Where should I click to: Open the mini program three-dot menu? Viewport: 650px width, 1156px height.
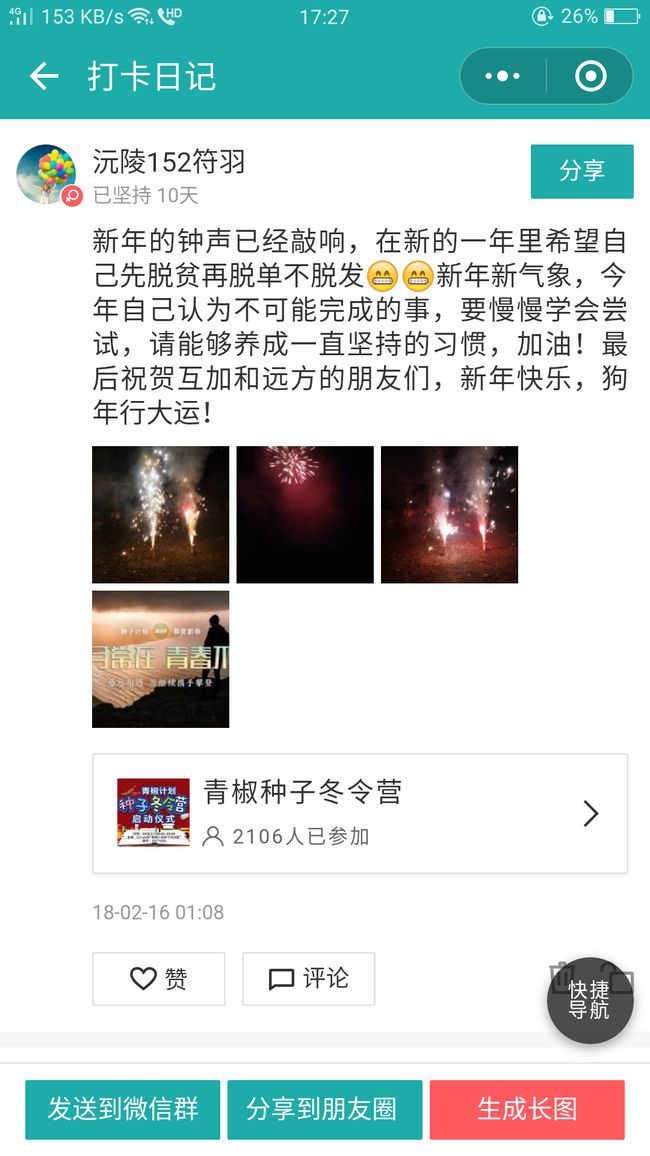503,76
